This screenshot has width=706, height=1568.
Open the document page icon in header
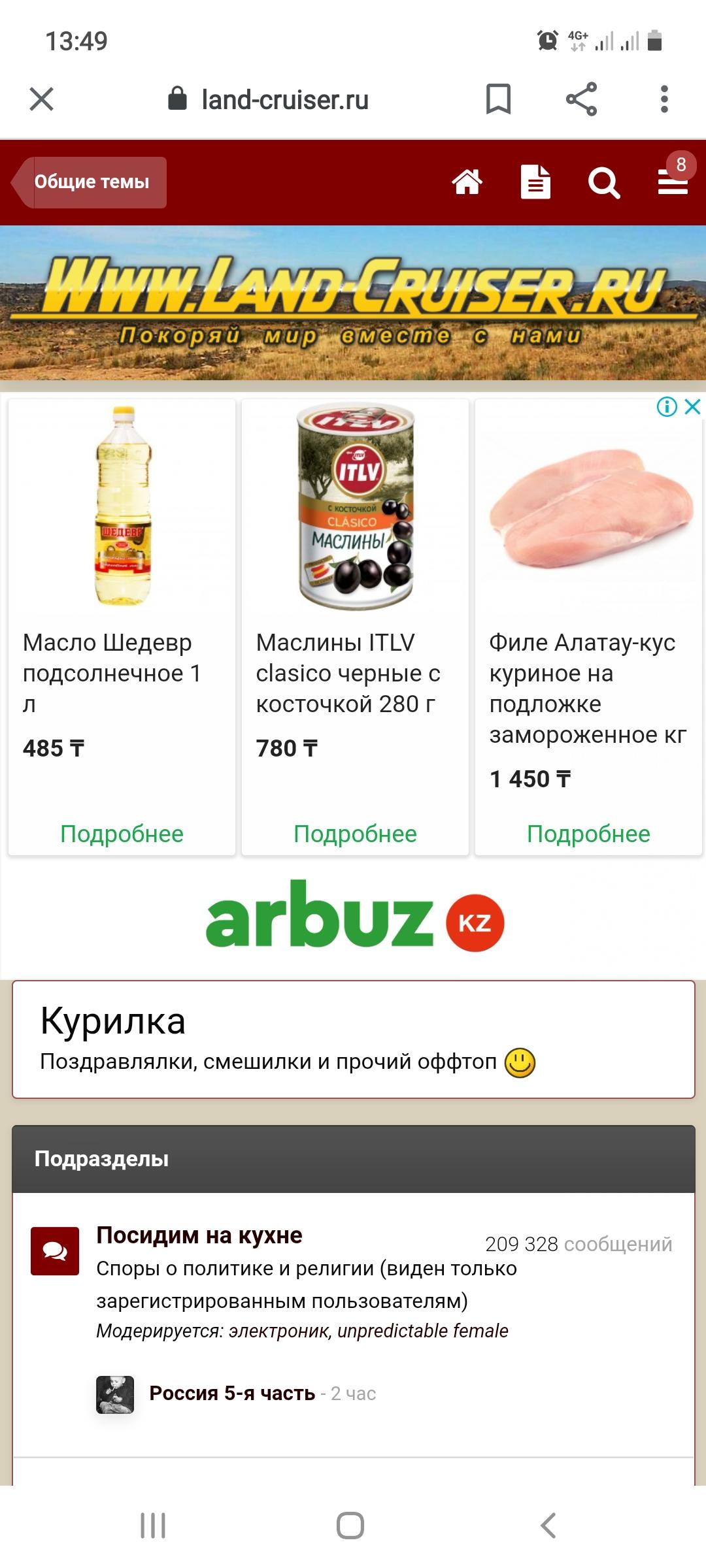(535, 182)
